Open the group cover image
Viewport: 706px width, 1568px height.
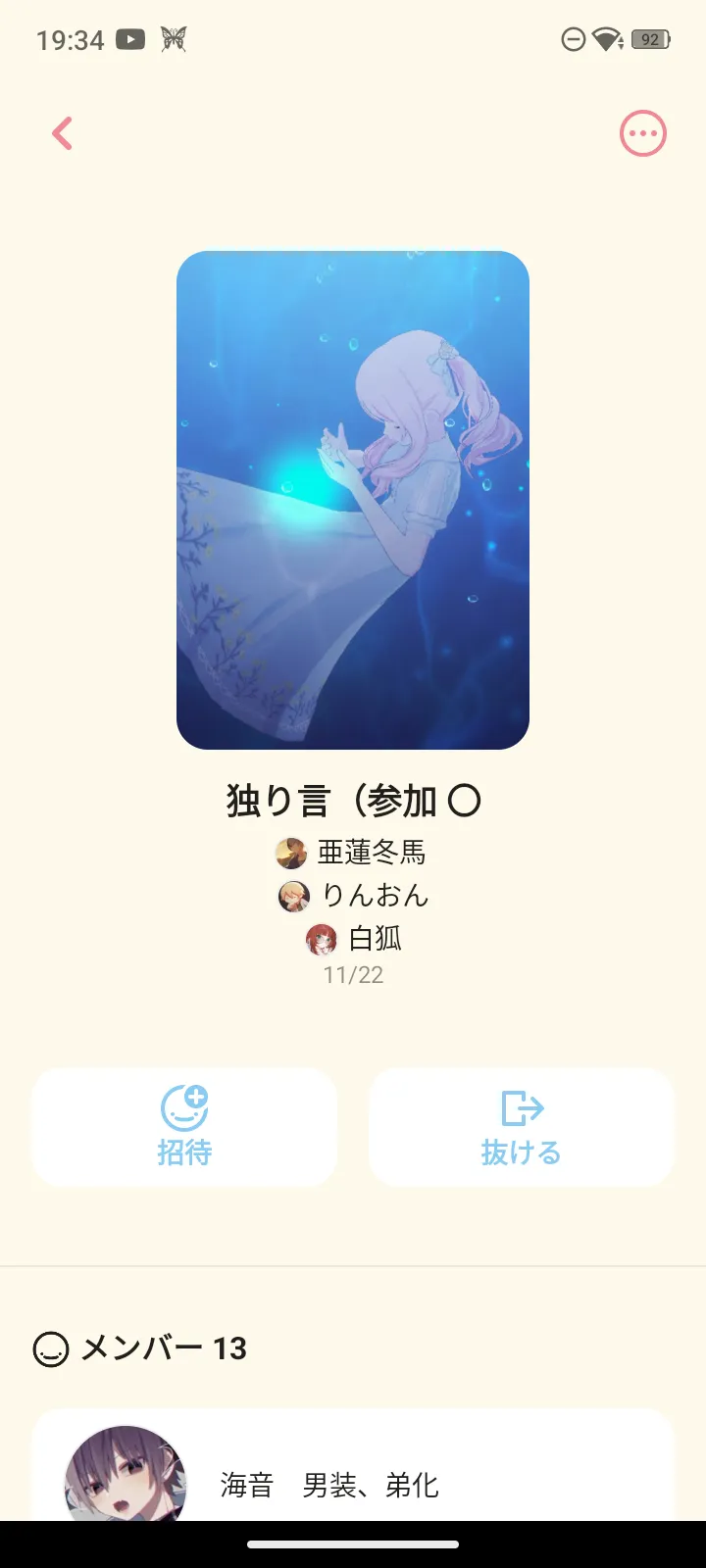coord(353,500)
